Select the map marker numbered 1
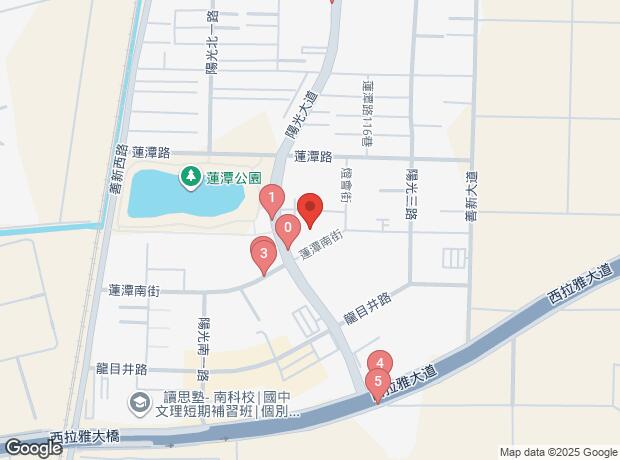 pos(272,200)
